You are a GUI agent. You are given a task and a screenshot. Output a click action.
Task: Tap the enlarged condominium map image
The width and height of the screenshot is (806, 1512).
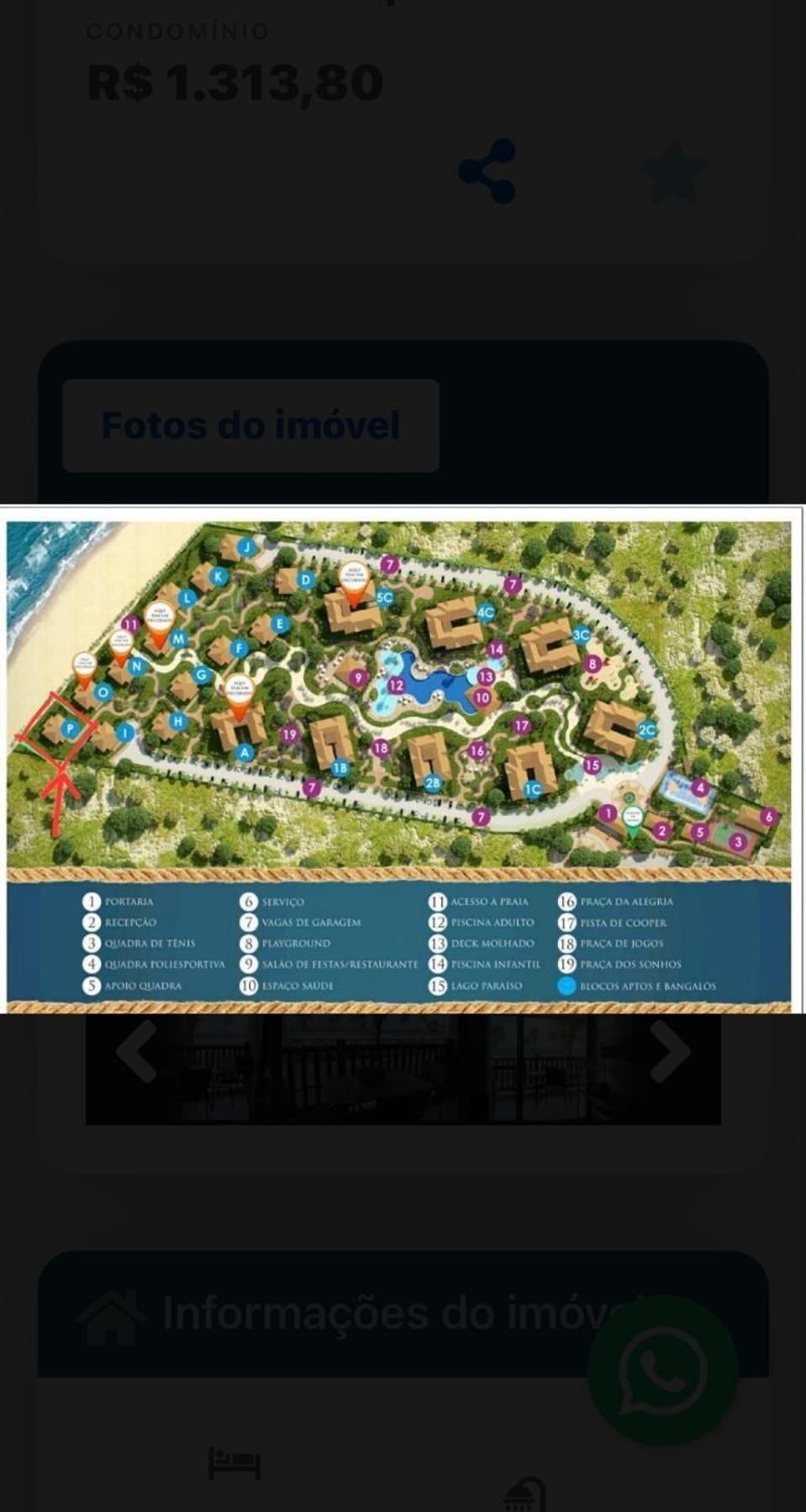402,759
